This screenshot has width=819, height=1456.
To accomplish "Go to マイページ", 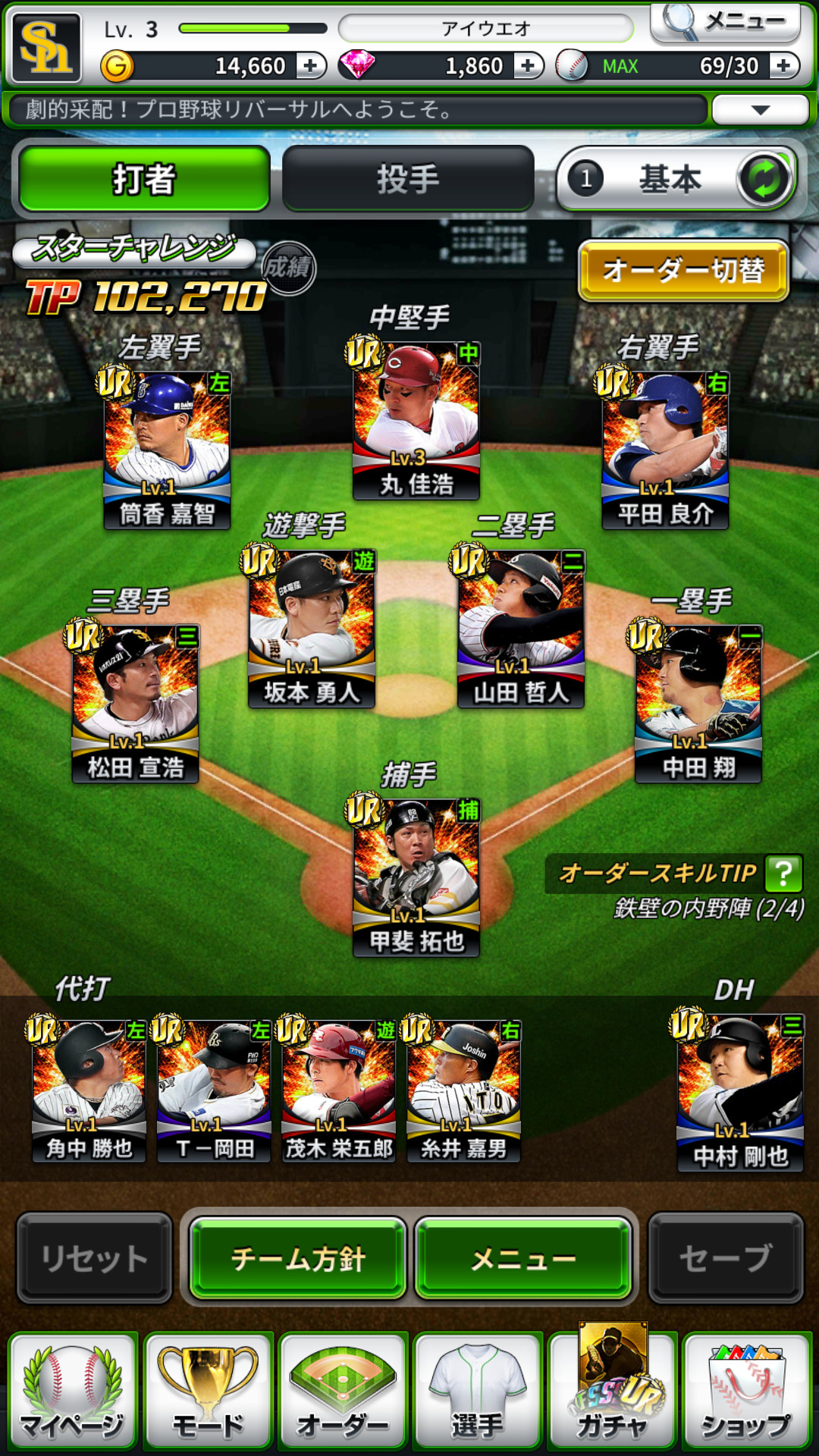I will pos(72,1391).
